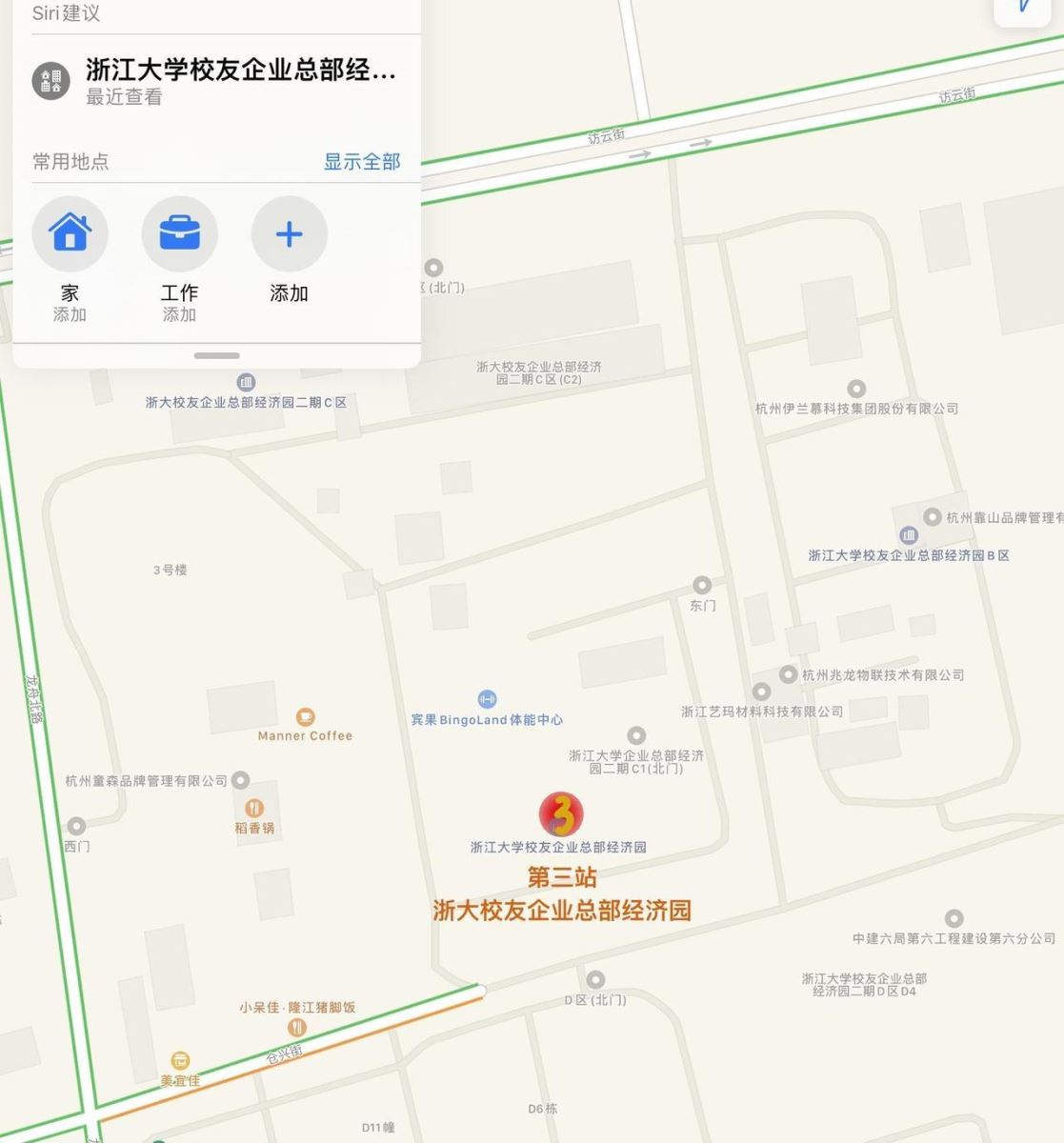
Task: Select the 小呆佳·隆江猪脚饭 marker
Action: [297, 1028]
